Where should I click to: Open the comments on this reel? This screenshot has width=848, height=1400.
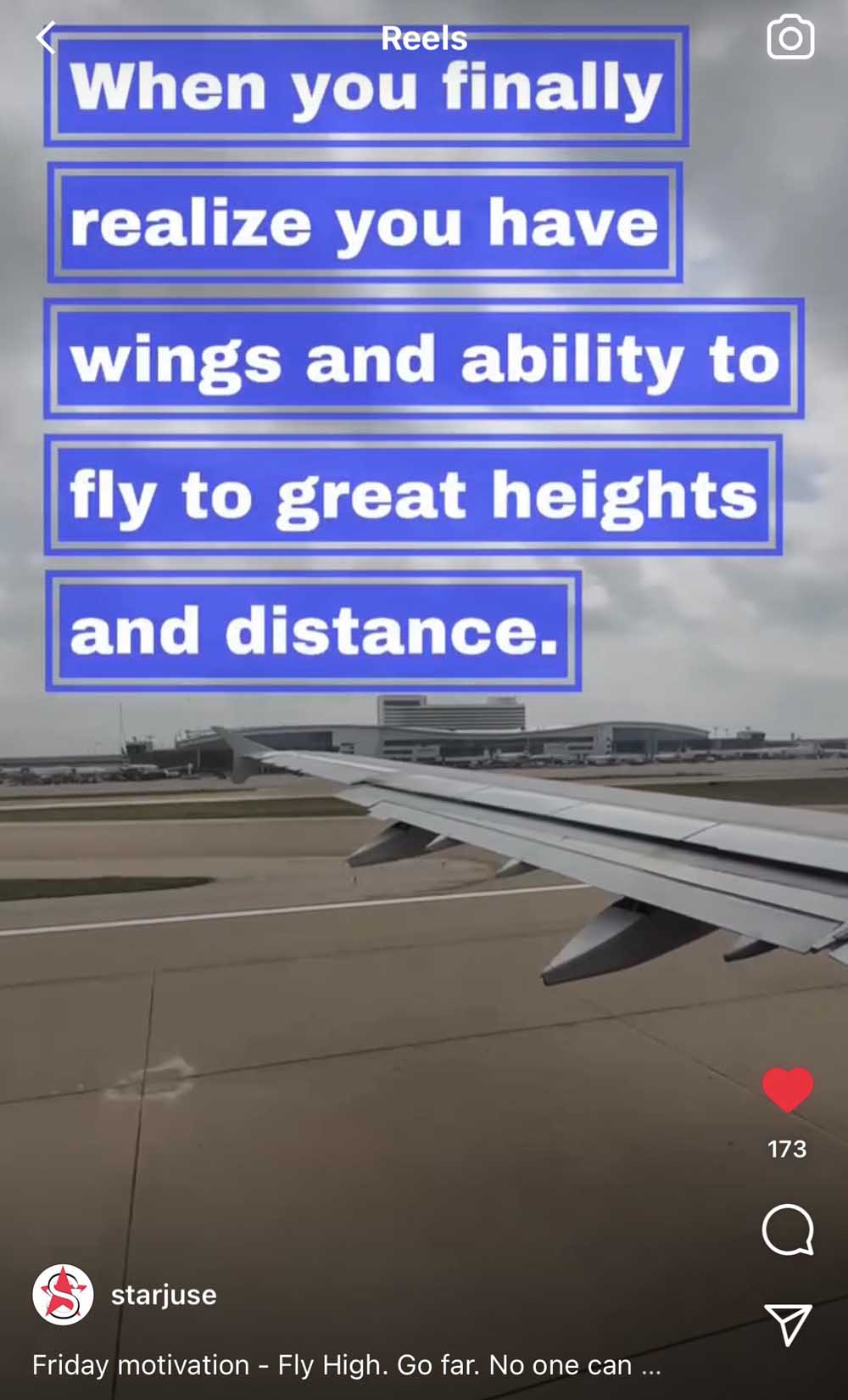788,1229
